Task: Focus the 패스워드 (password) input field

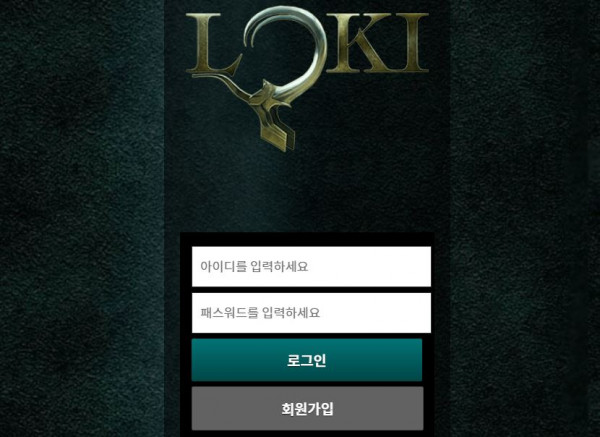Action: coord(311,313)
